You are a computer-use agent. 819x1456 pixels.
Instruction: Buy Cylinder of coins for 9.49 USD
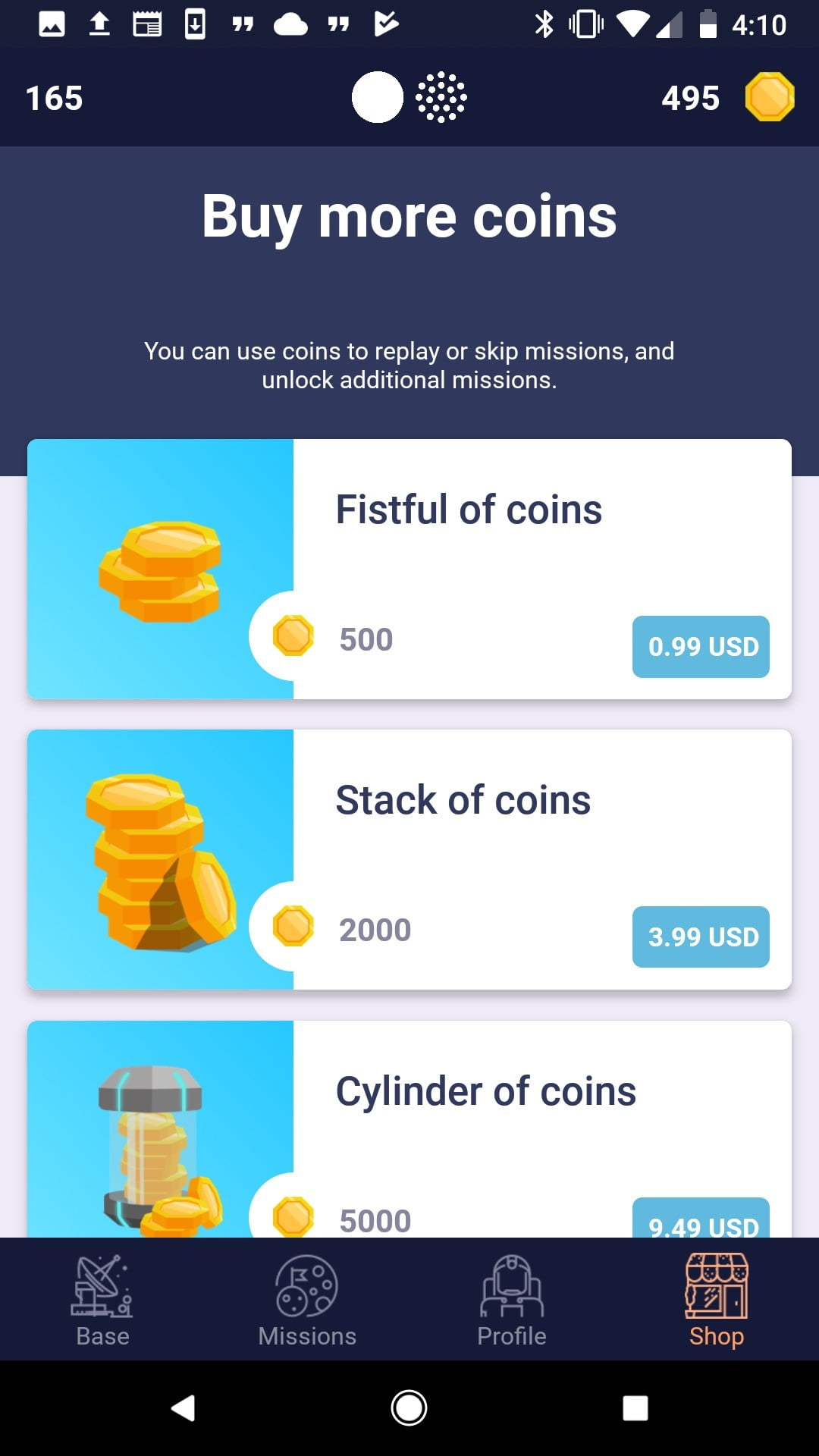pyautogui.click(x=700, y=1219)
